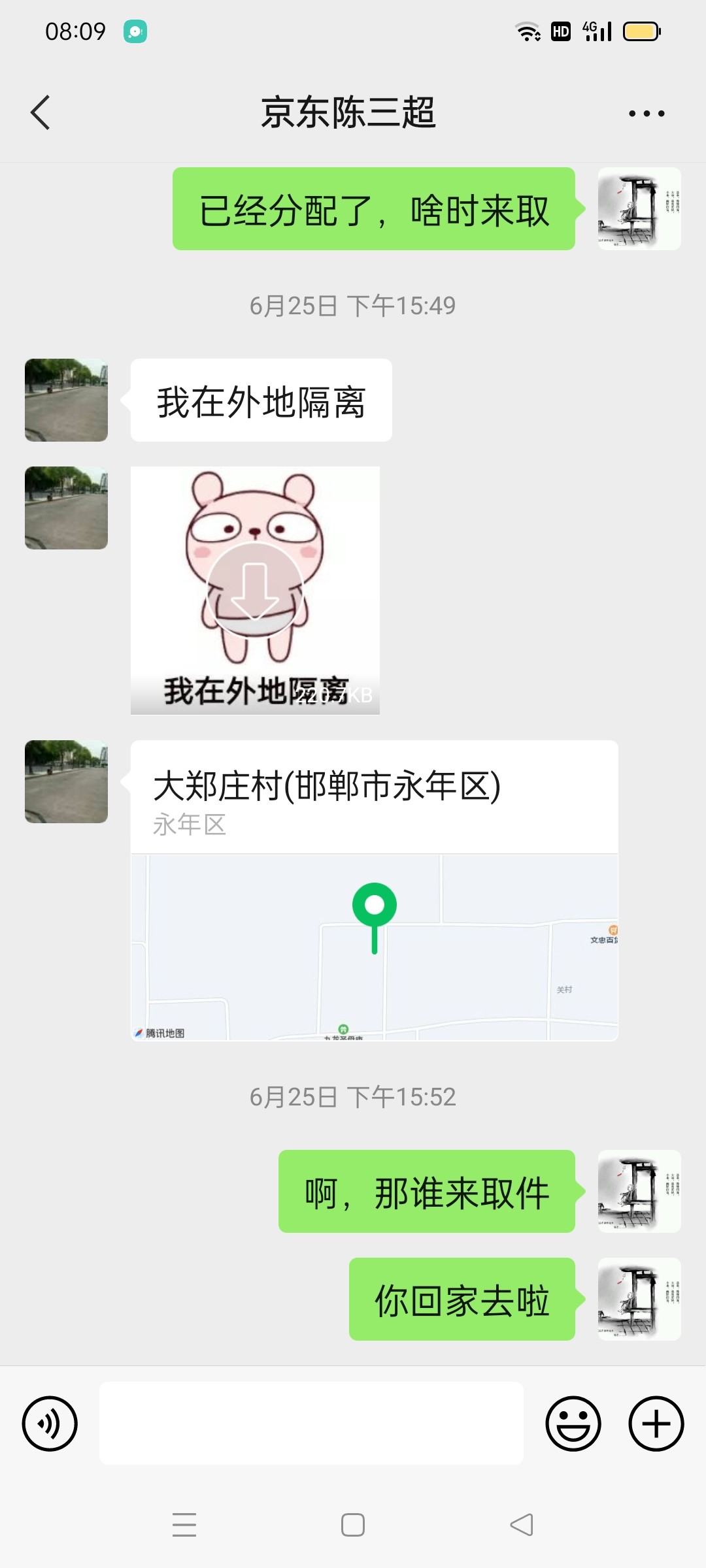Open the plus attachments menu
Viewport: 706px width, 1568px height.
[656, 1423]
